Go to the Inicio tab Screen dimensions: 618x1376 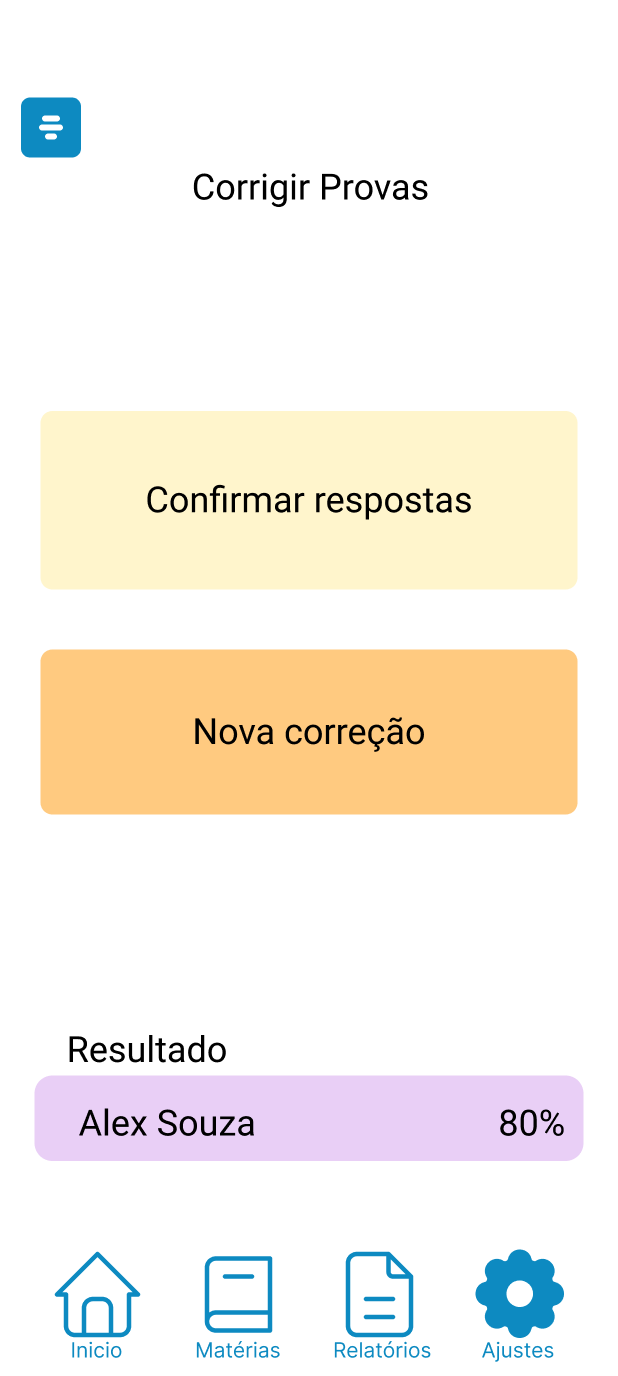coord(97,1306)
